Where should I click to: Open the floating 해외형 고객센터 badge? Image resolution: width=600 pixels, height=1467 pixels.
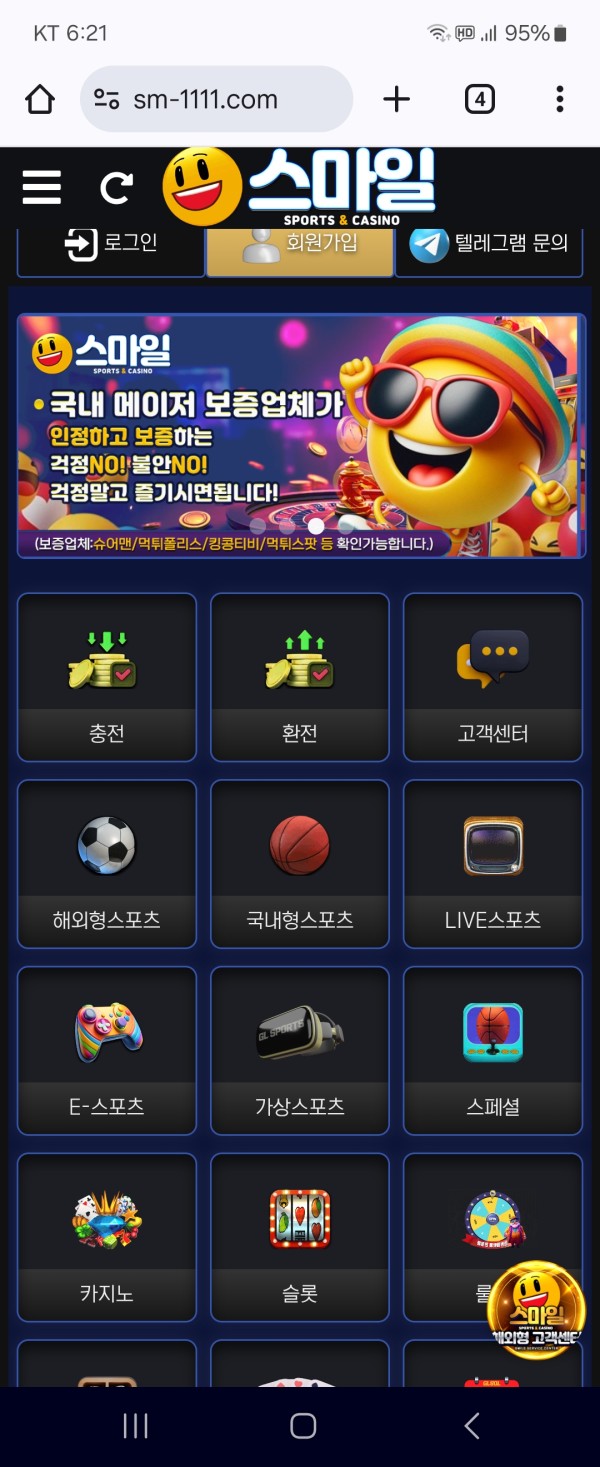[537, 1310]
